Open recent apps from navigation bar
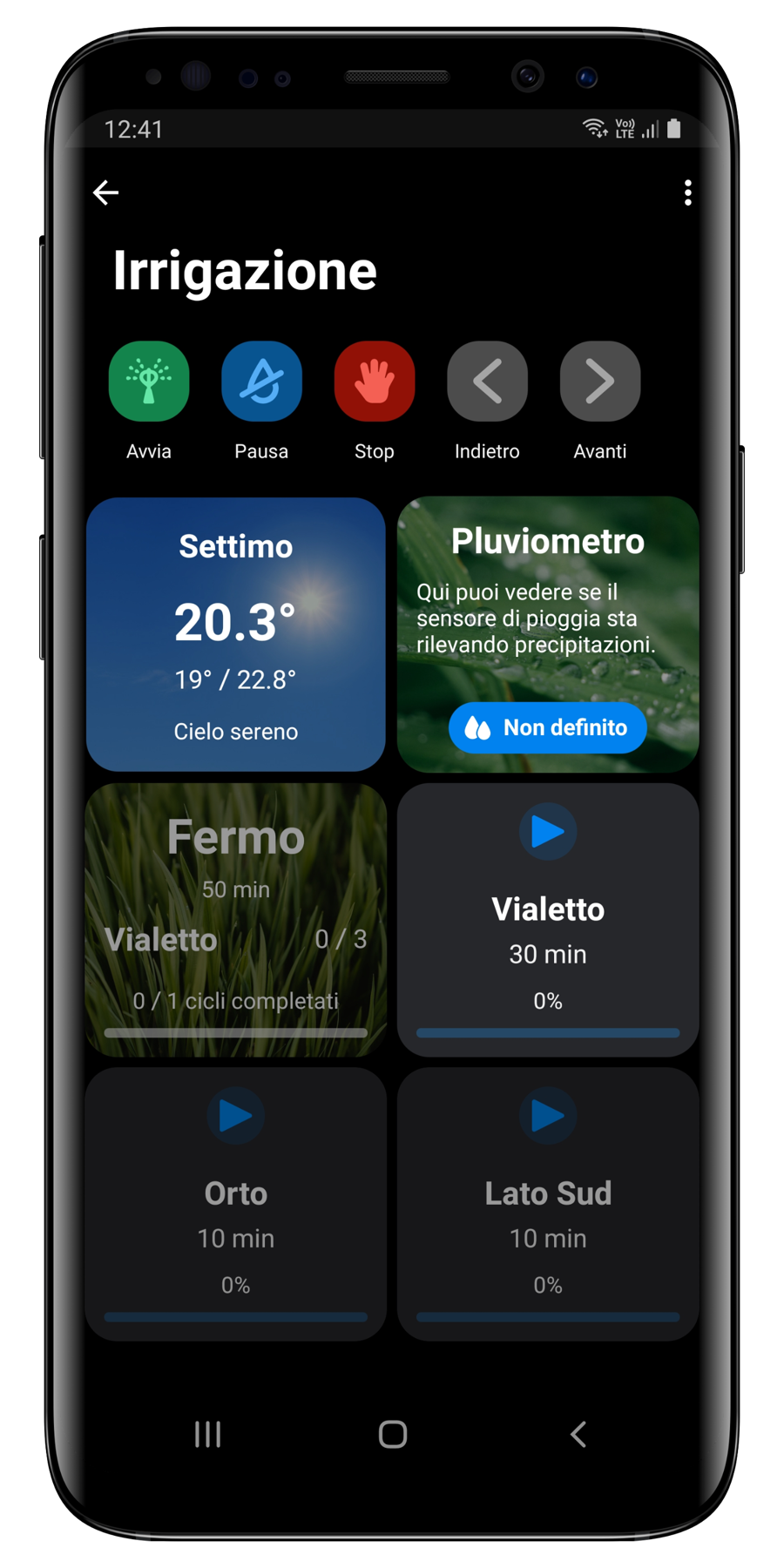Viewport: 784px width, 1568px height. 207,1434
